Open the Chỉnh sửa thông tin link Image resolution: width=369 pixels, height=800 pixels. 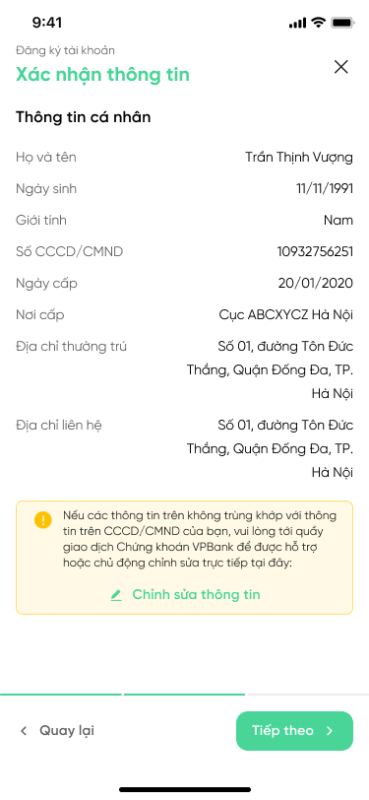(x=185, y=594)
